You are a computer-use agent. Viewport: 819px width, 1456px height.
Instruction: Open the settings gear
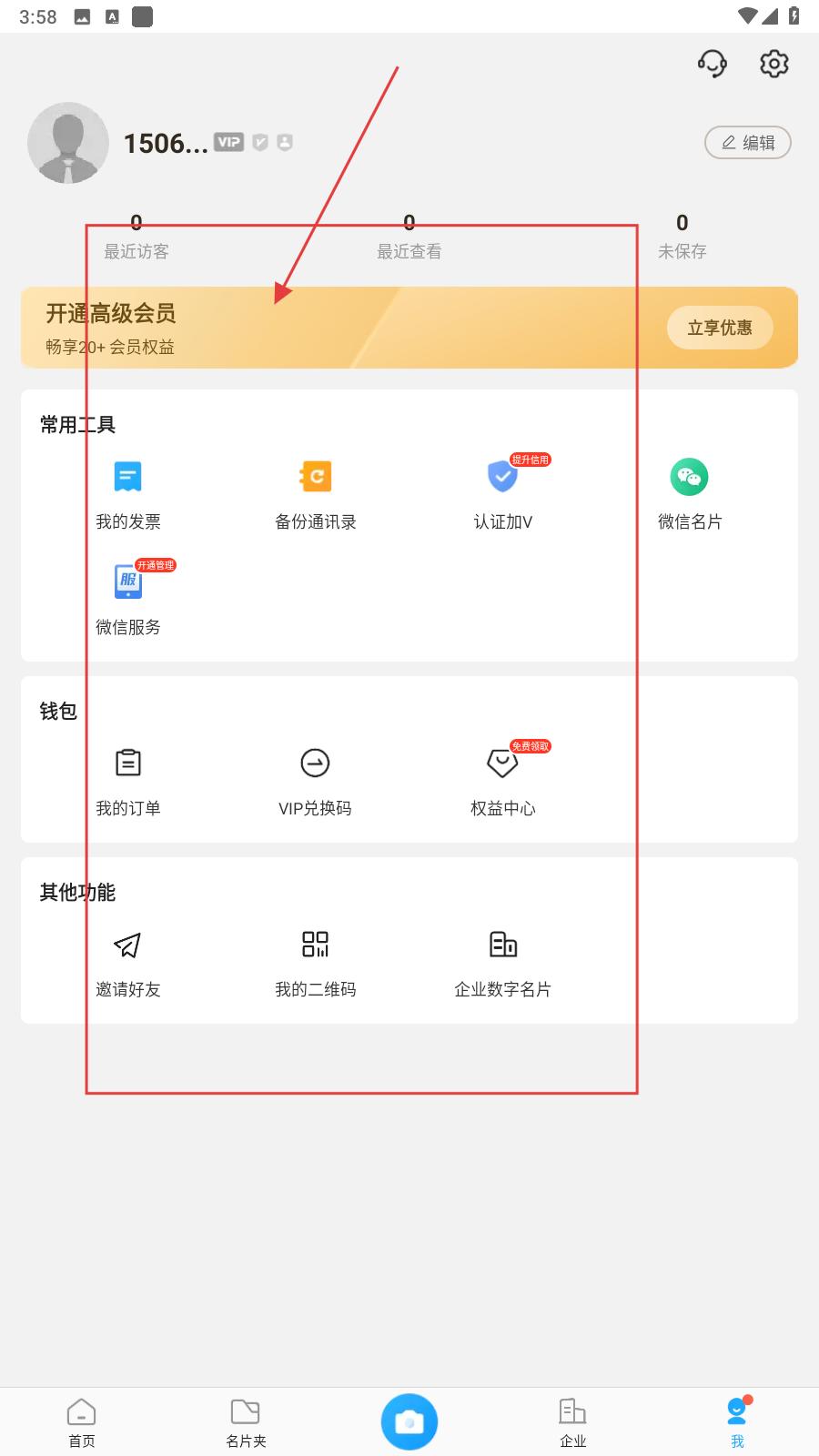773,64
